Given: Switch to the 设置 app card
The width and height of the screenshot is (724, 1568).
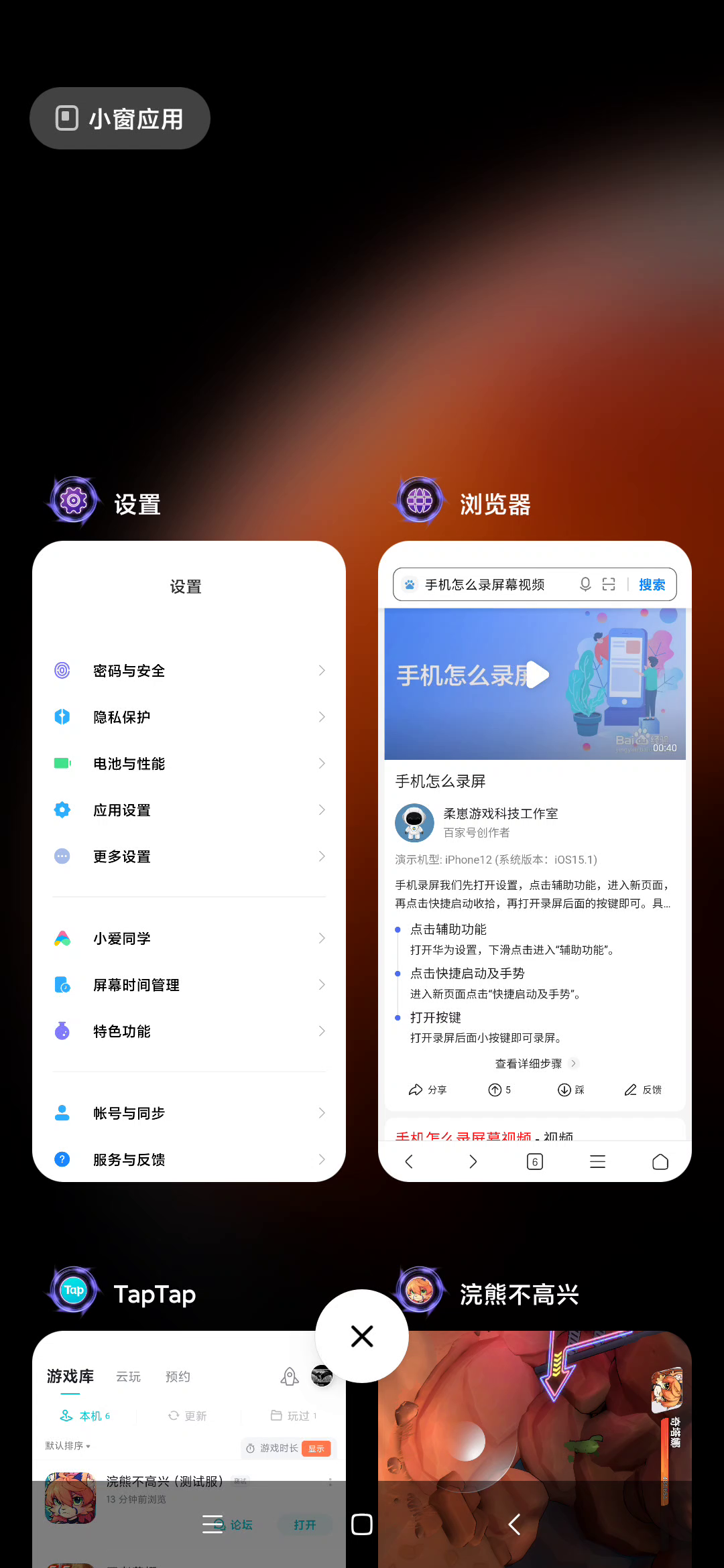Looking at the screenshot, I should tap(189, 861).
